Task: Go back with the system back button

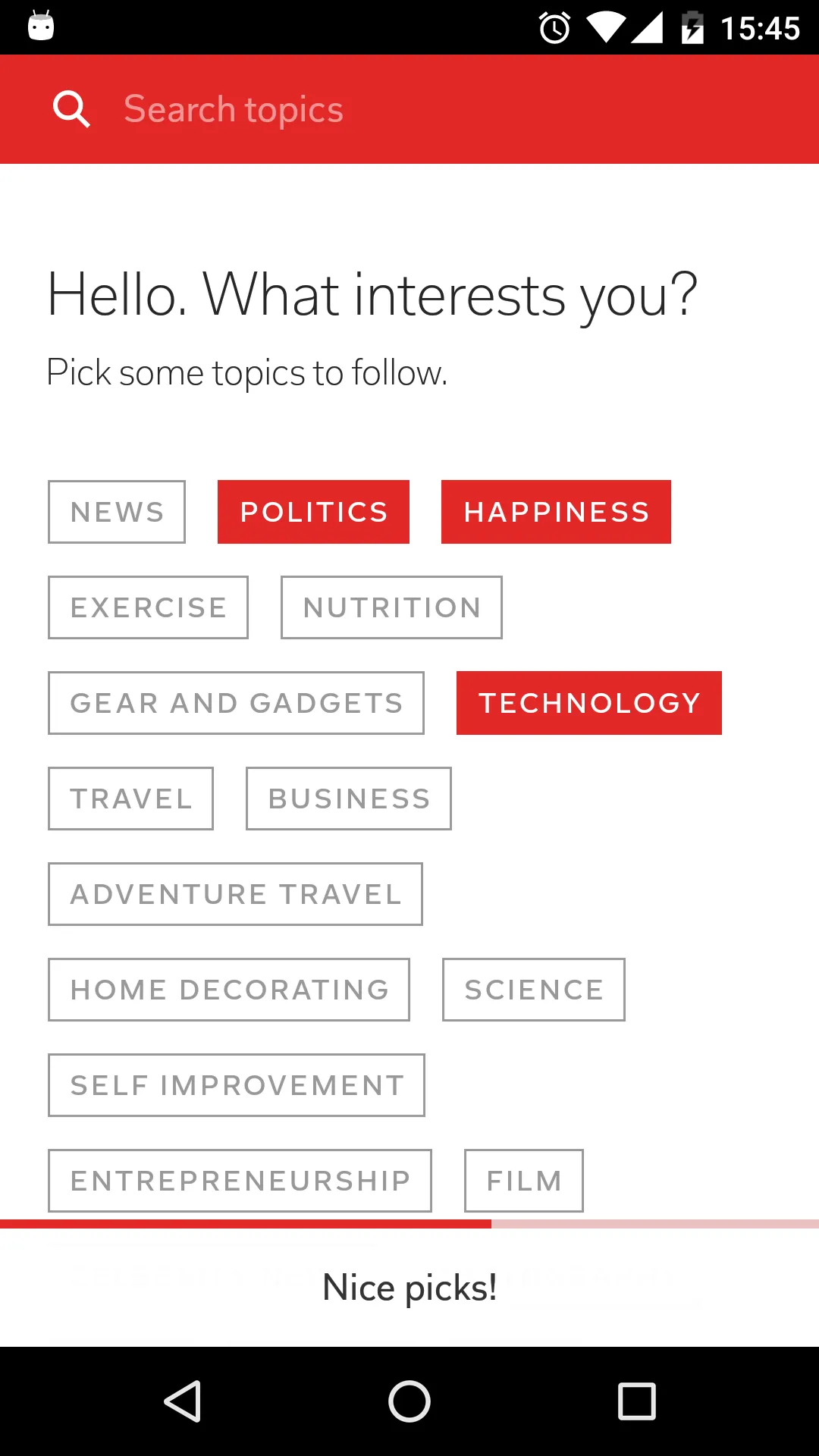Action: [x=182, y=1401]
